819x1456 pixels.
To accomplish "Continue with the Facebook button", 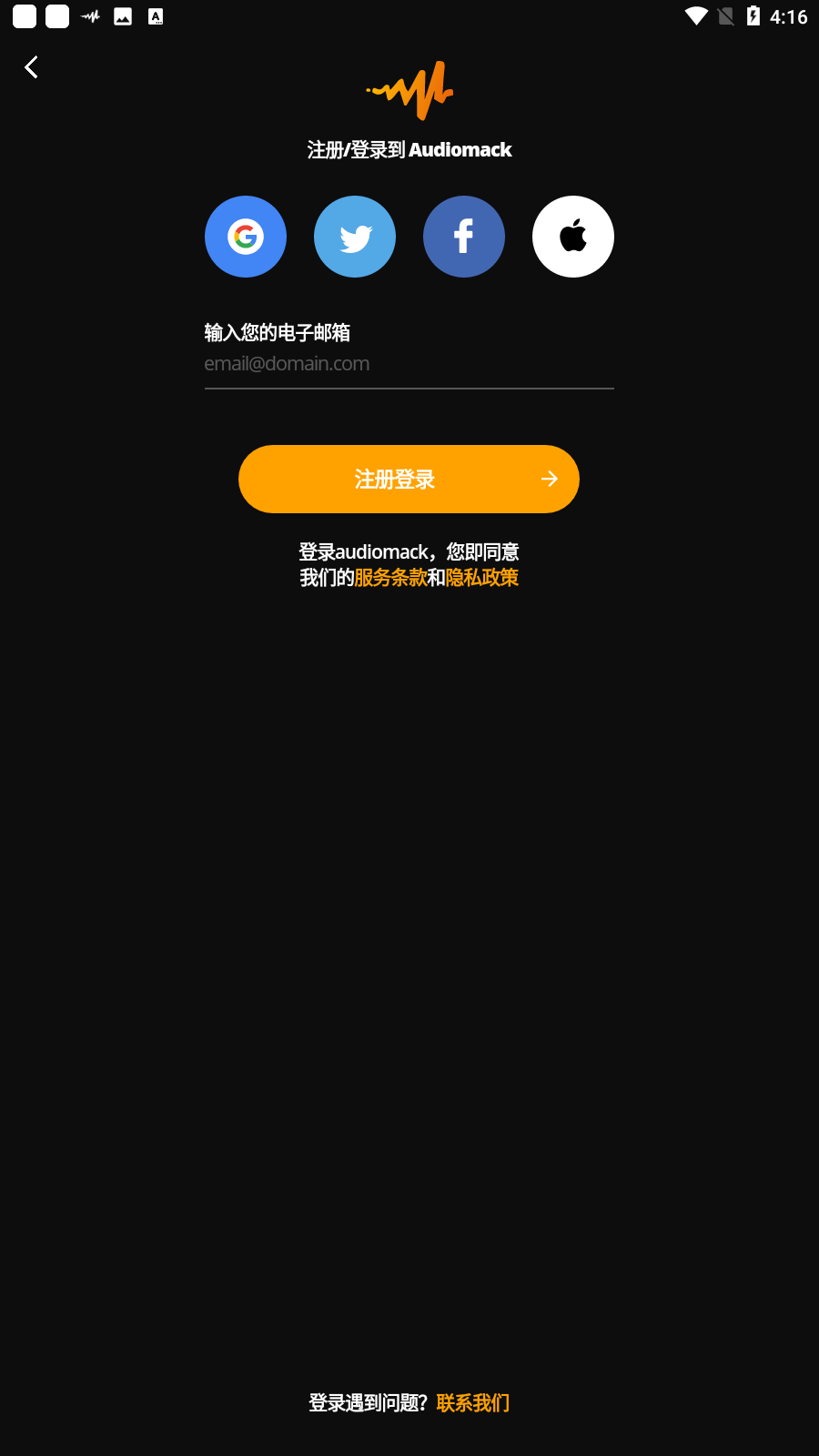I will (x=464, y=237).
